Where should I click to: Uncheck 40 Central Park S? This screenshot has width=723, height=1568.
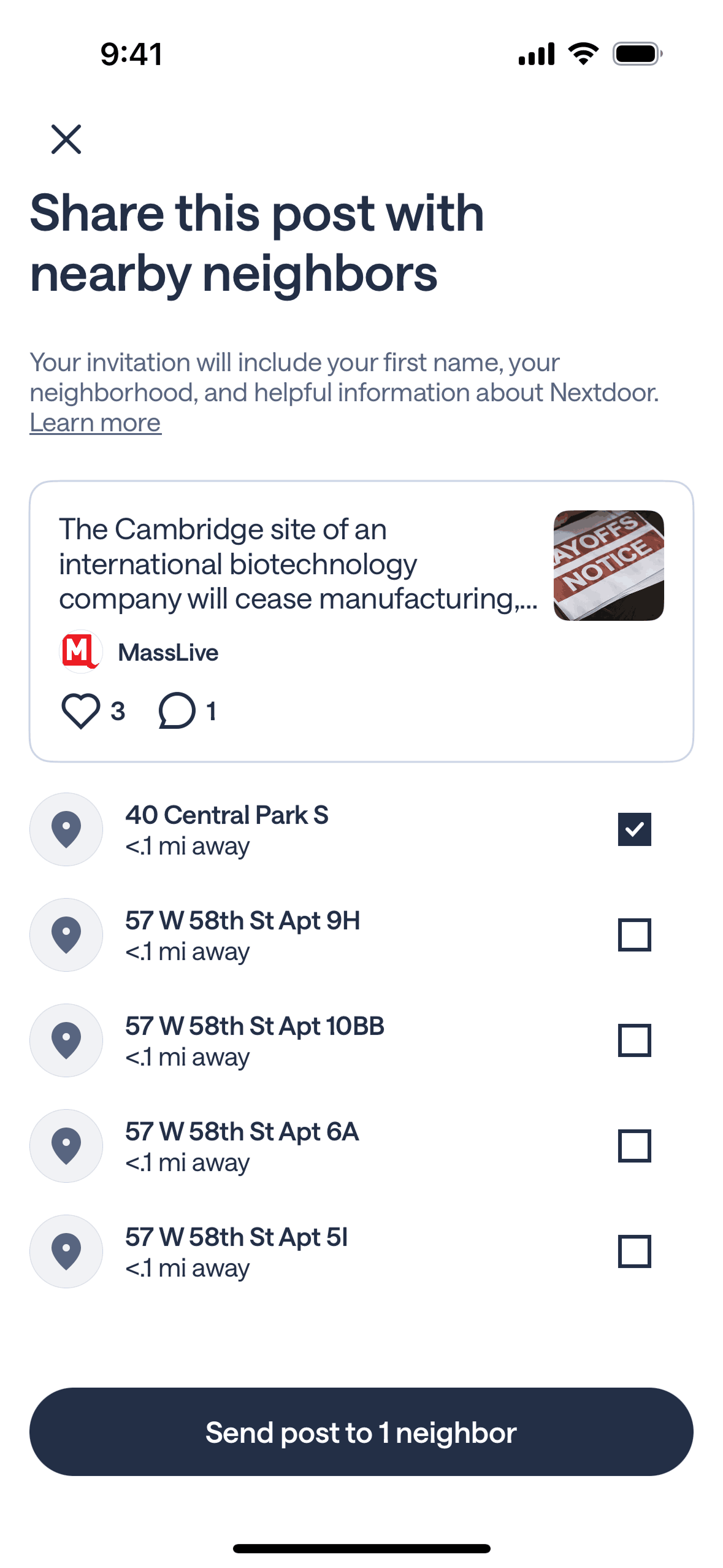634,829
